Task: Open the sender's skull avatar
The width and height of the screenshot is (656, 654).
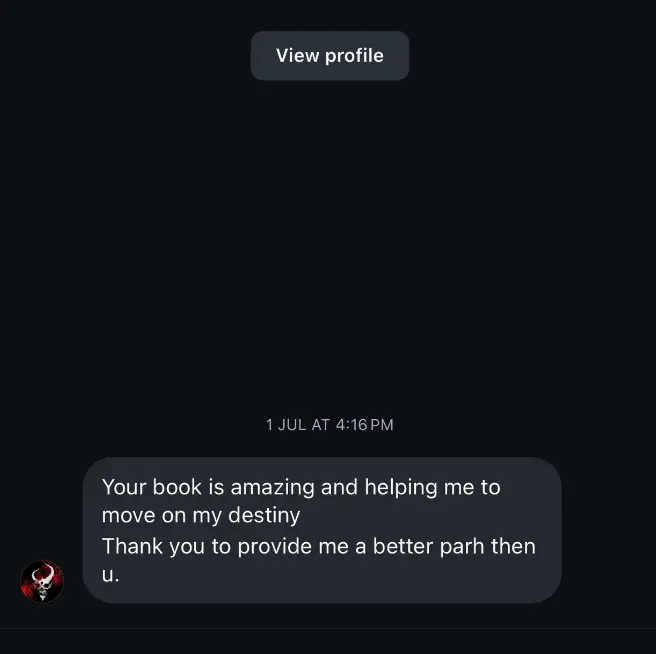Action: click(42, 581)
